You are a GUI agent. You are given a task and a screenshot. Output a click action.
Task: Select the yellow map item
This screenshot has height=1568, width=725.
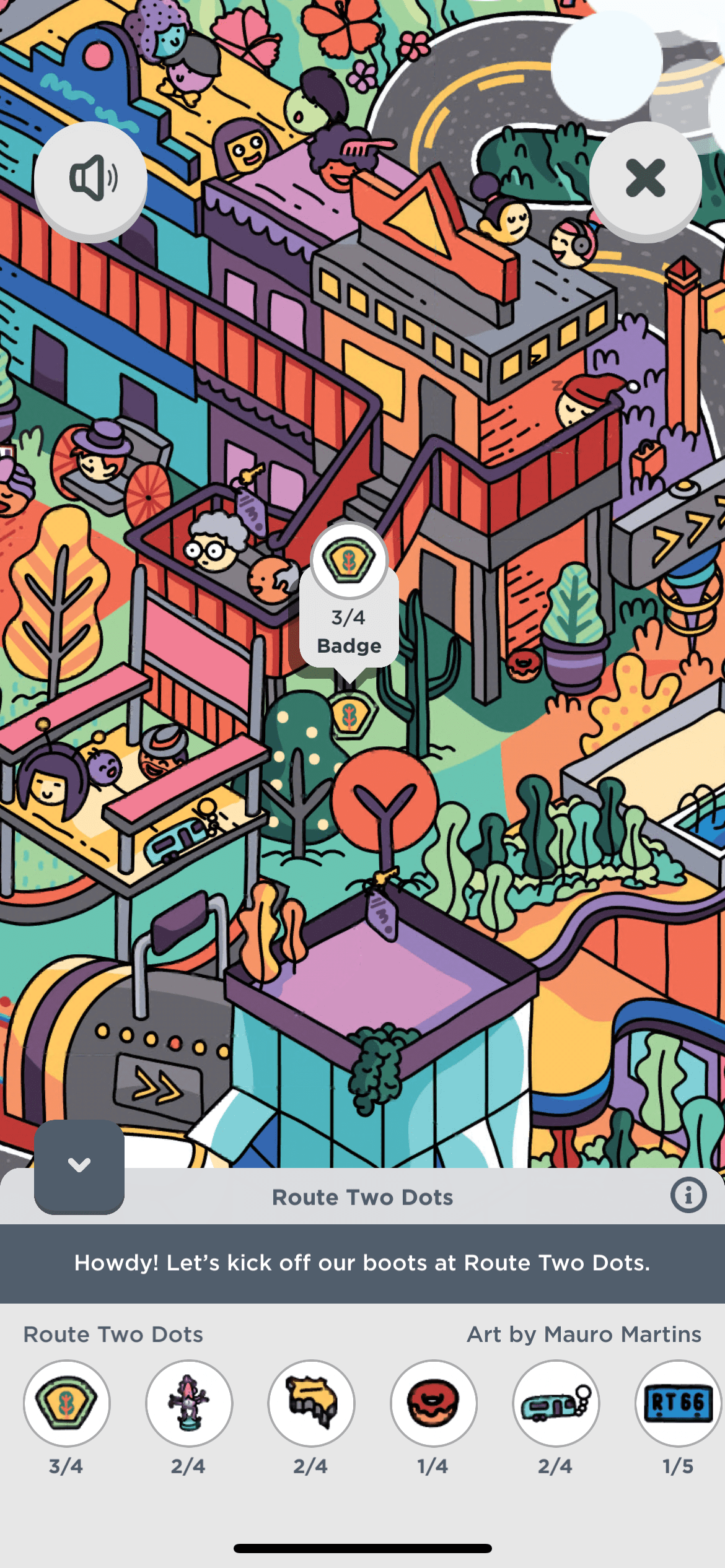tap(311, 1403)
